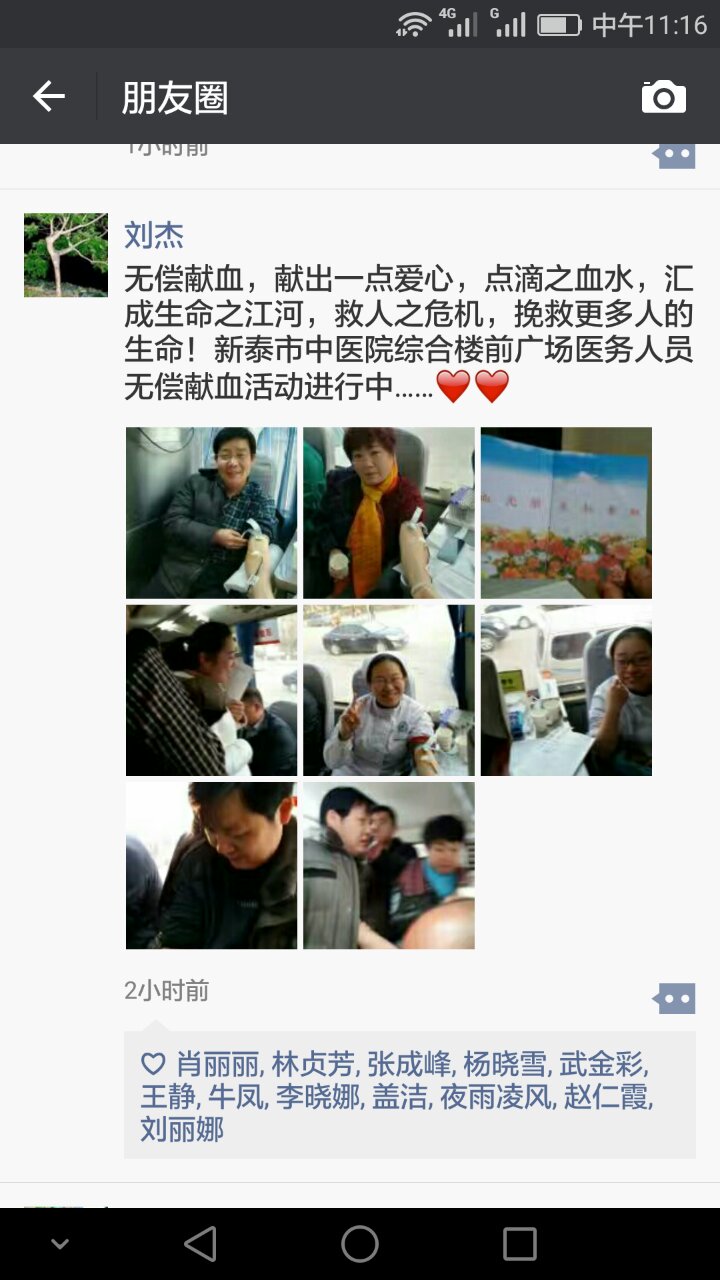The height and width of the screenshot is (1280, 720).
Task: Open the last photo with three people
Action: coord(389,866)
